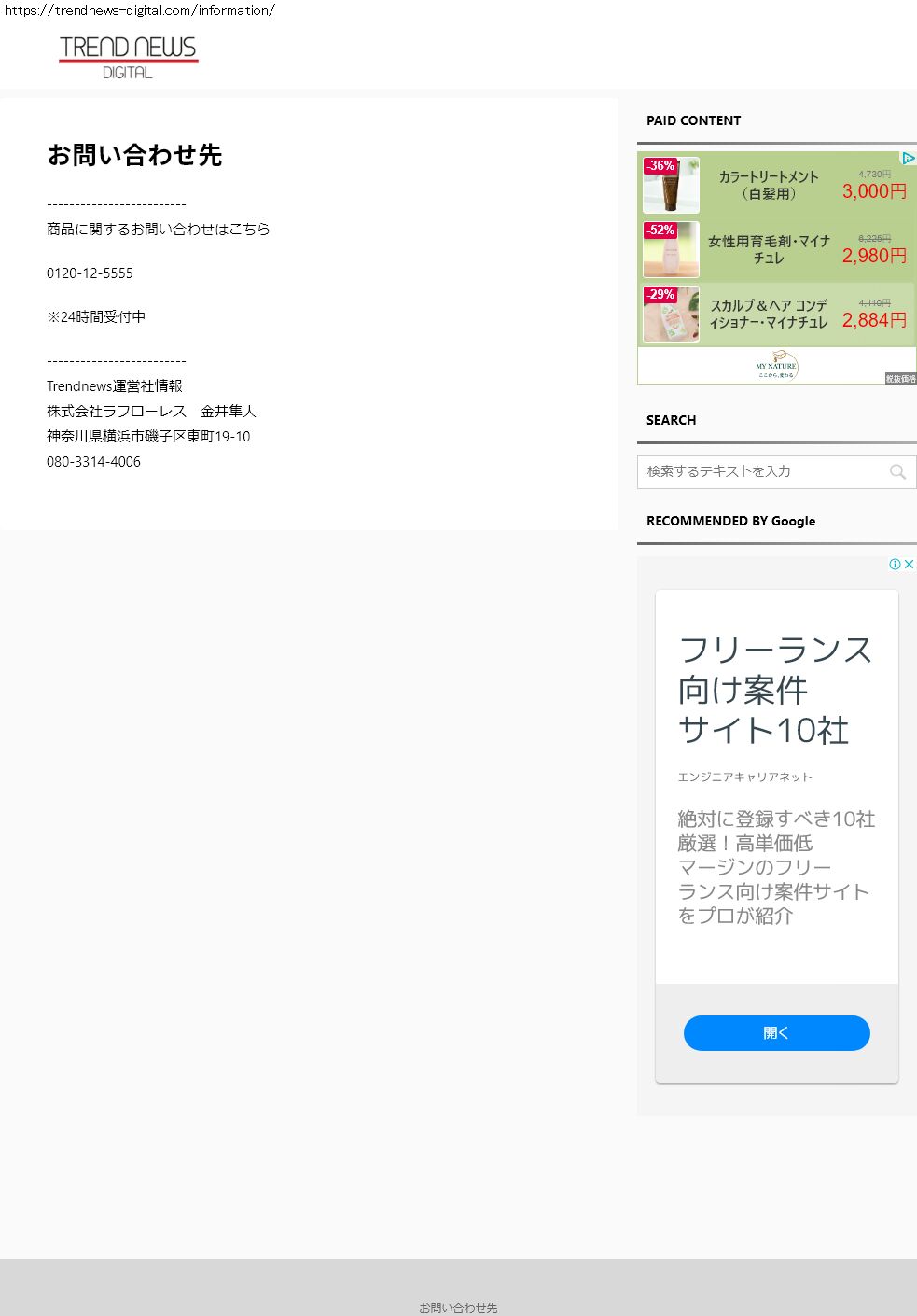This screenshot has height=1316, width=917.
Task: Open the MY NATURE brand banner
Action: pyautogui.click(x=776, y=366)
